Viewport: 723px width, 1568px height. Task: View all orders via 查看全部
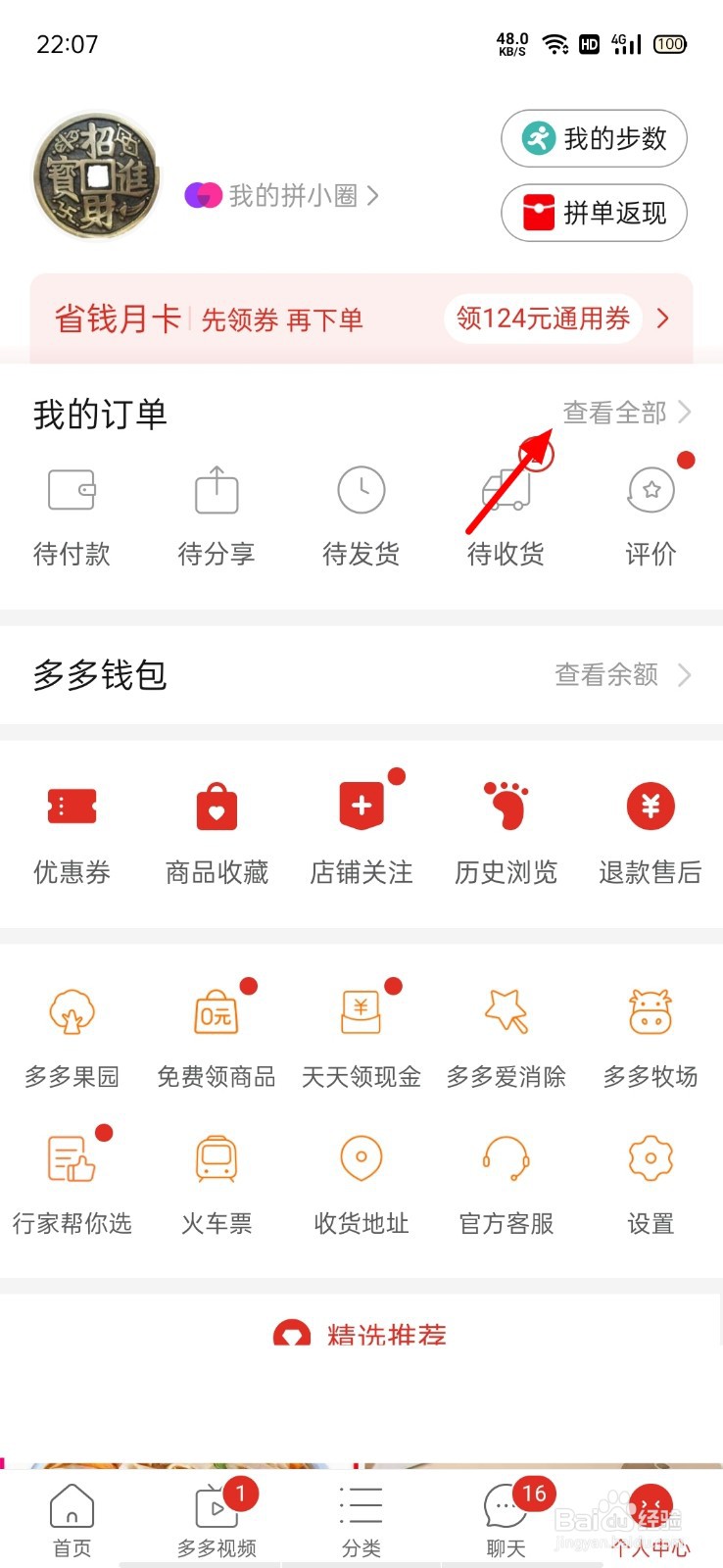(x=627, y=413)
